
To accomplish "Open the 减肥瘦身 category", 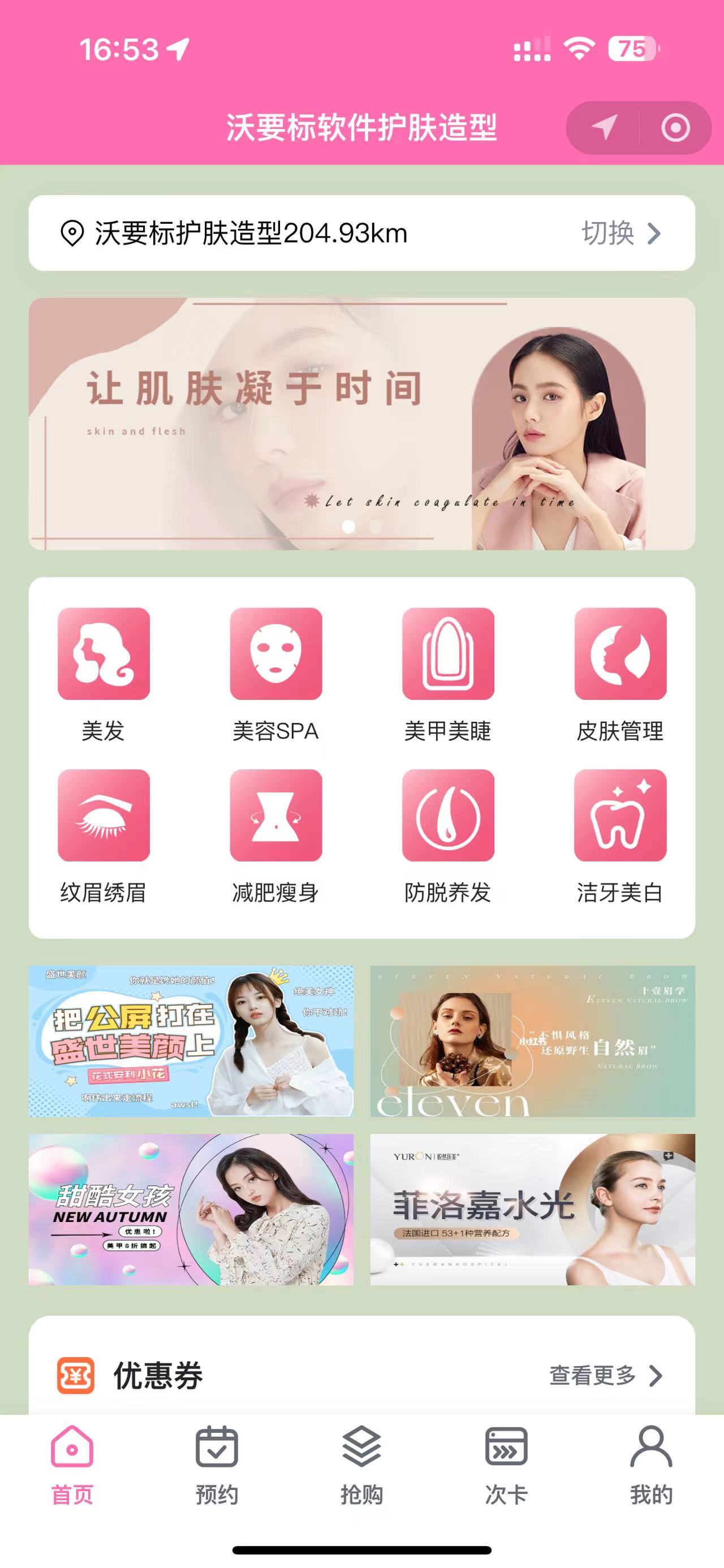I will click(276, 835).
